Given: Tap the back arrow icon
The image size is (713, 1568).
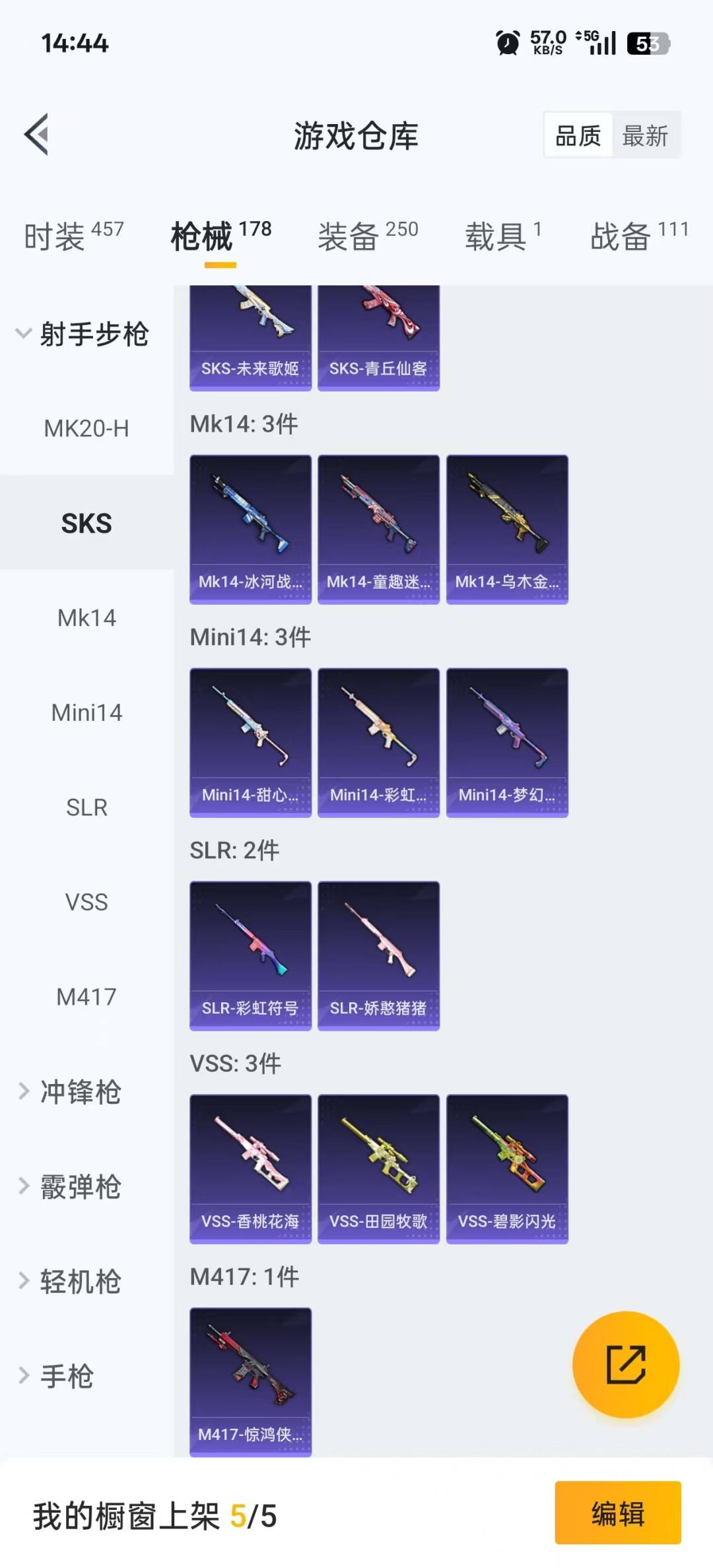Looking at the screenshot, I should pos(36,135).
